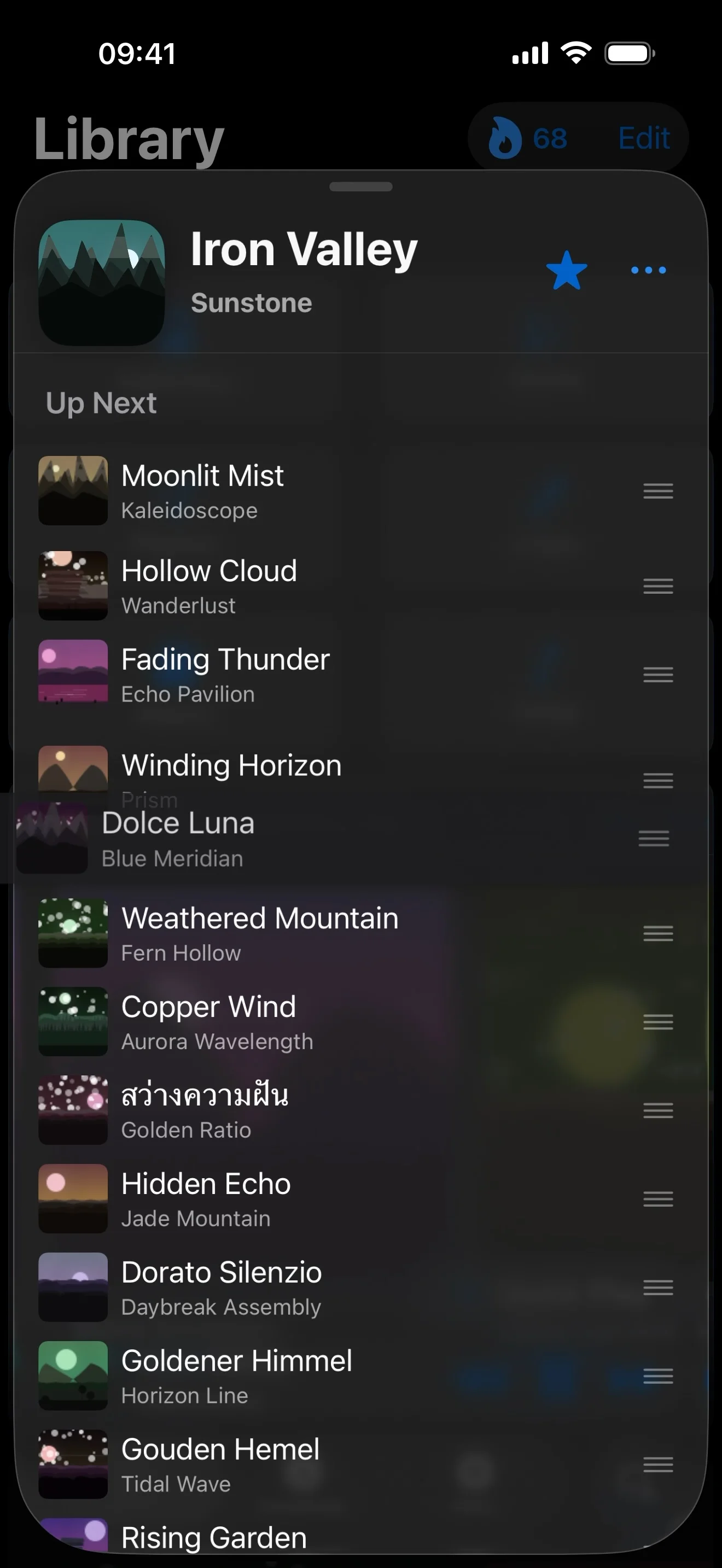
Task: Tap the Up Next section header
Action: [102, 403]
